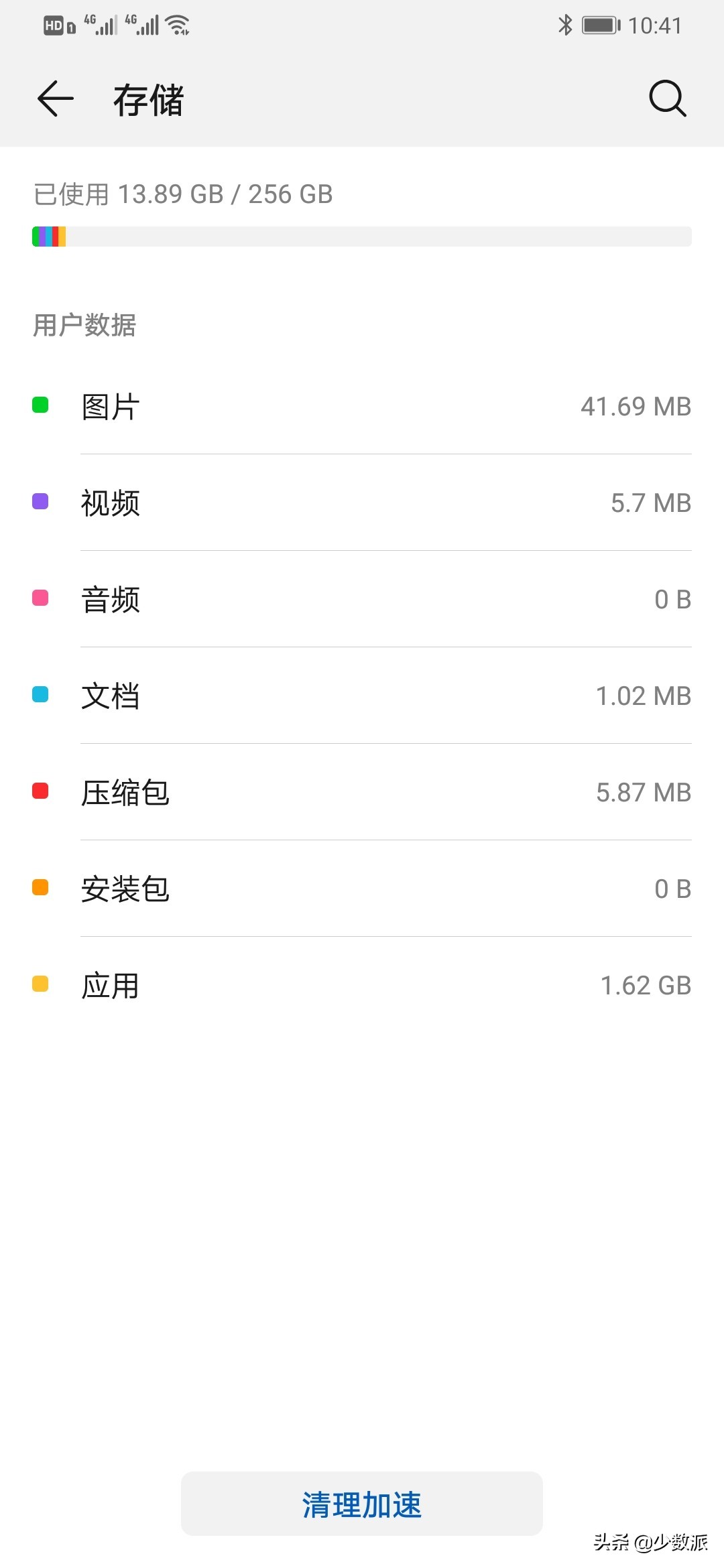Tap the 已使用 13.89 GB usage text
Viewport: 724px width, 1568px height.
[181, 194]
